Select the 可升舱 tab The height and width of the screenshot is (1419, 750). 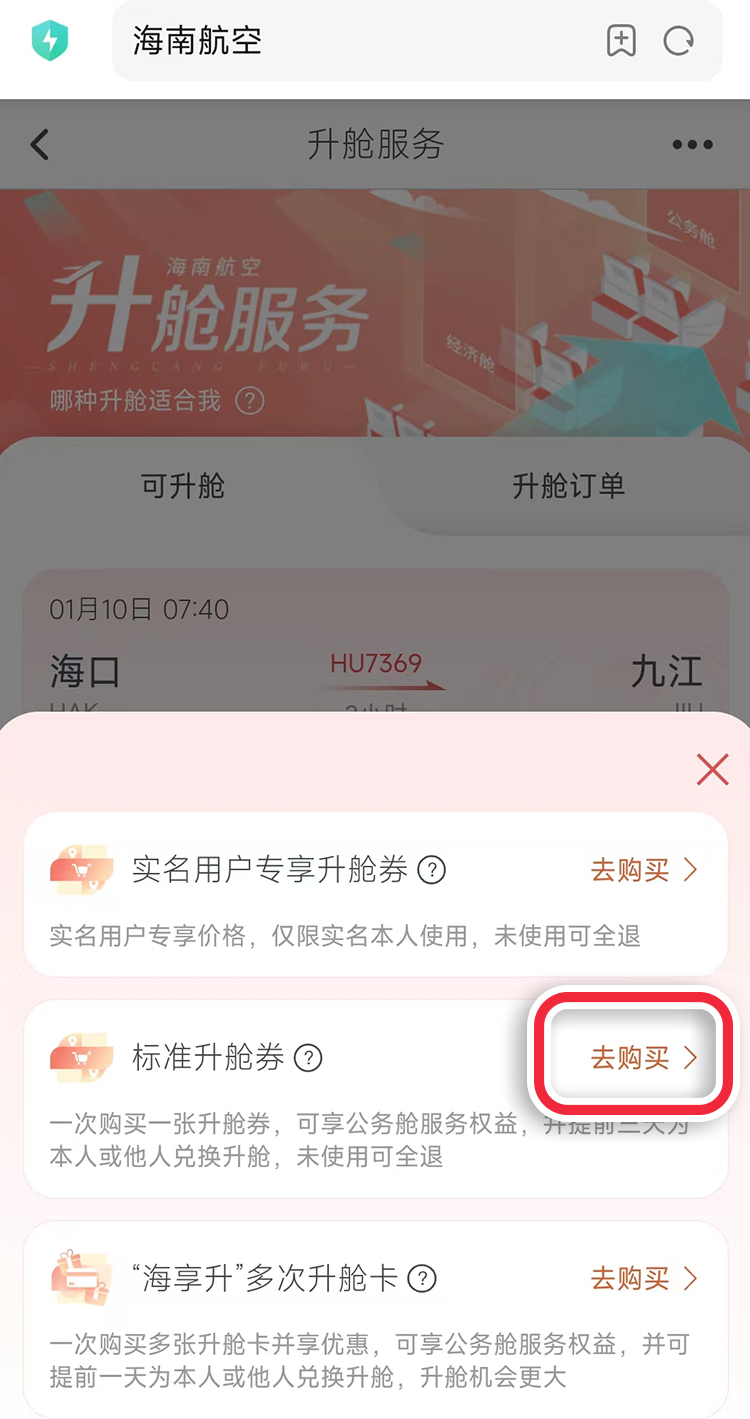point(183,486)
